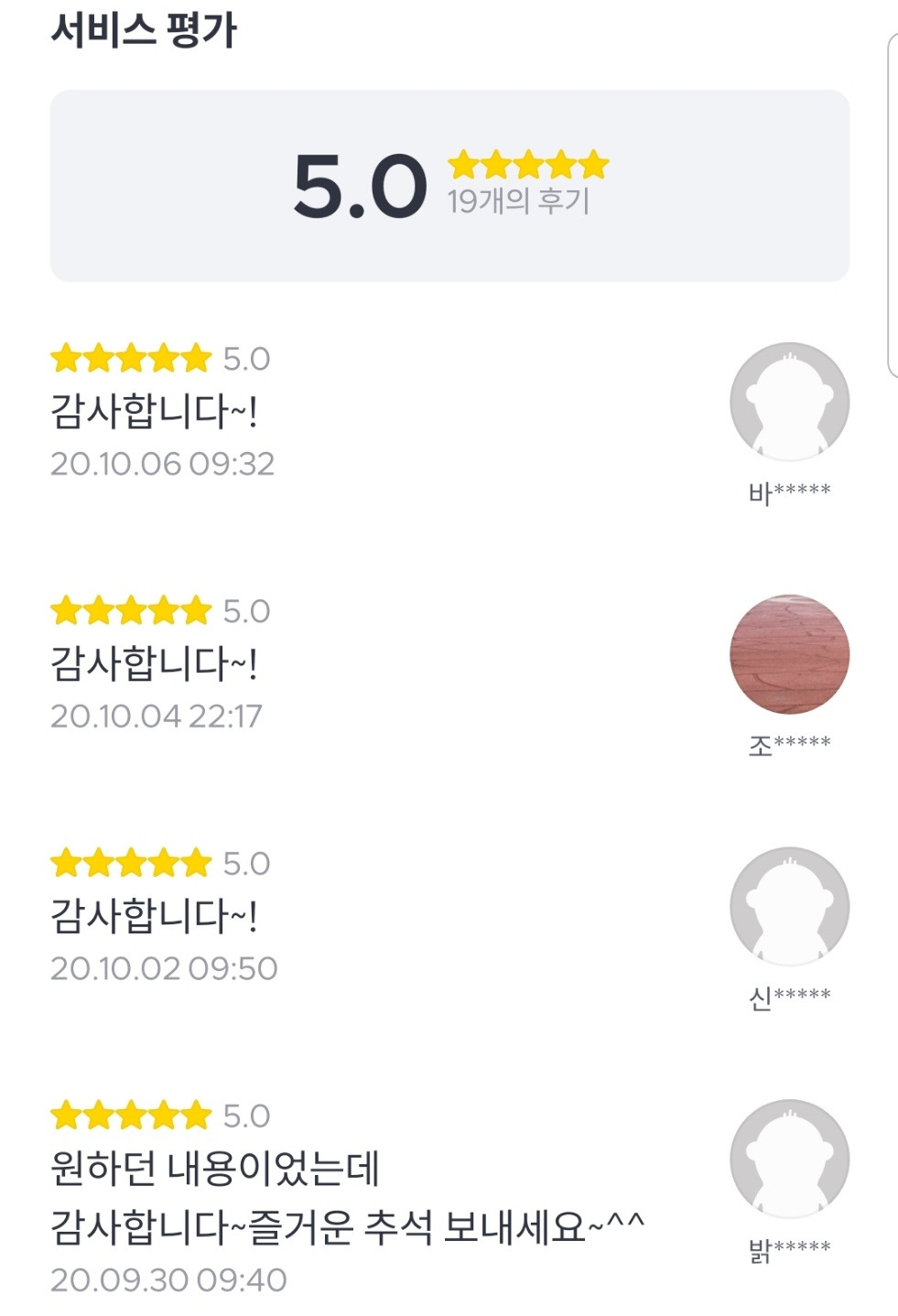The height and width of the screenshot is (1316, 898).
Task: Tap reviewer 신*****'s avatar
Action: pyautogui.click(x=789, y=907)
